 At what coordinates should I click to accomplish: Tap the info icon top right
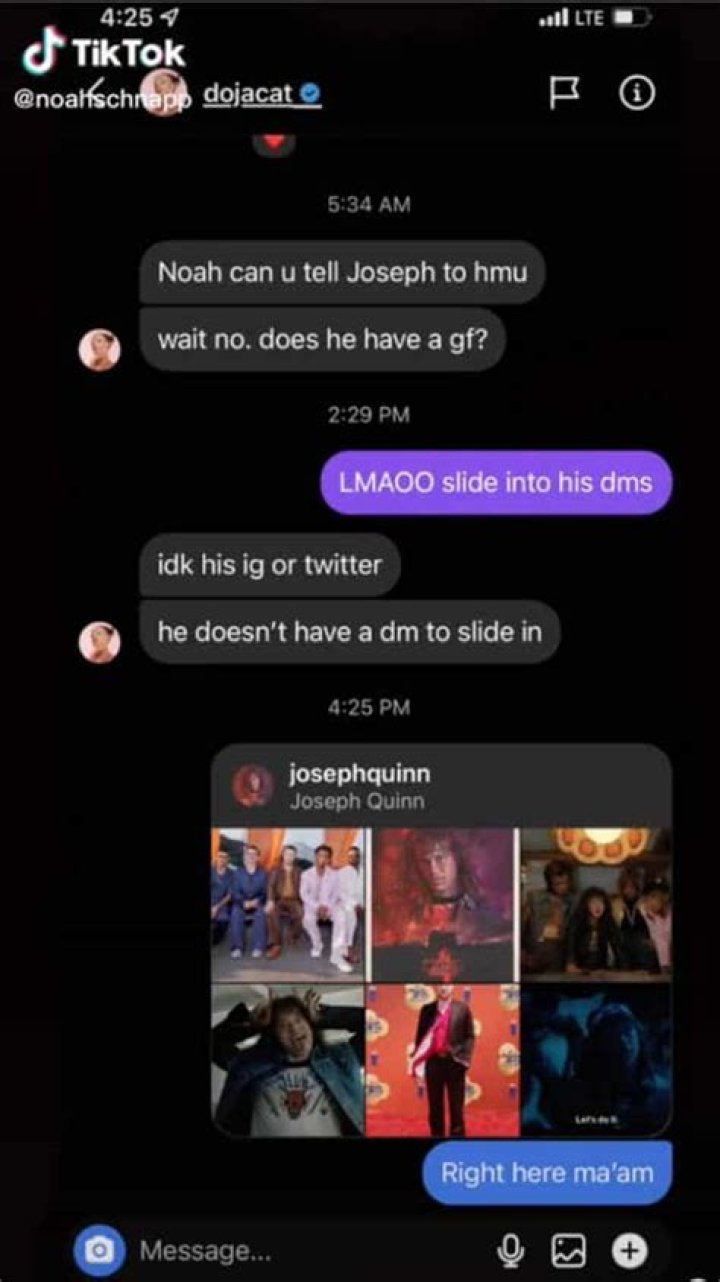pyautogui.click(x=636, y=93)
